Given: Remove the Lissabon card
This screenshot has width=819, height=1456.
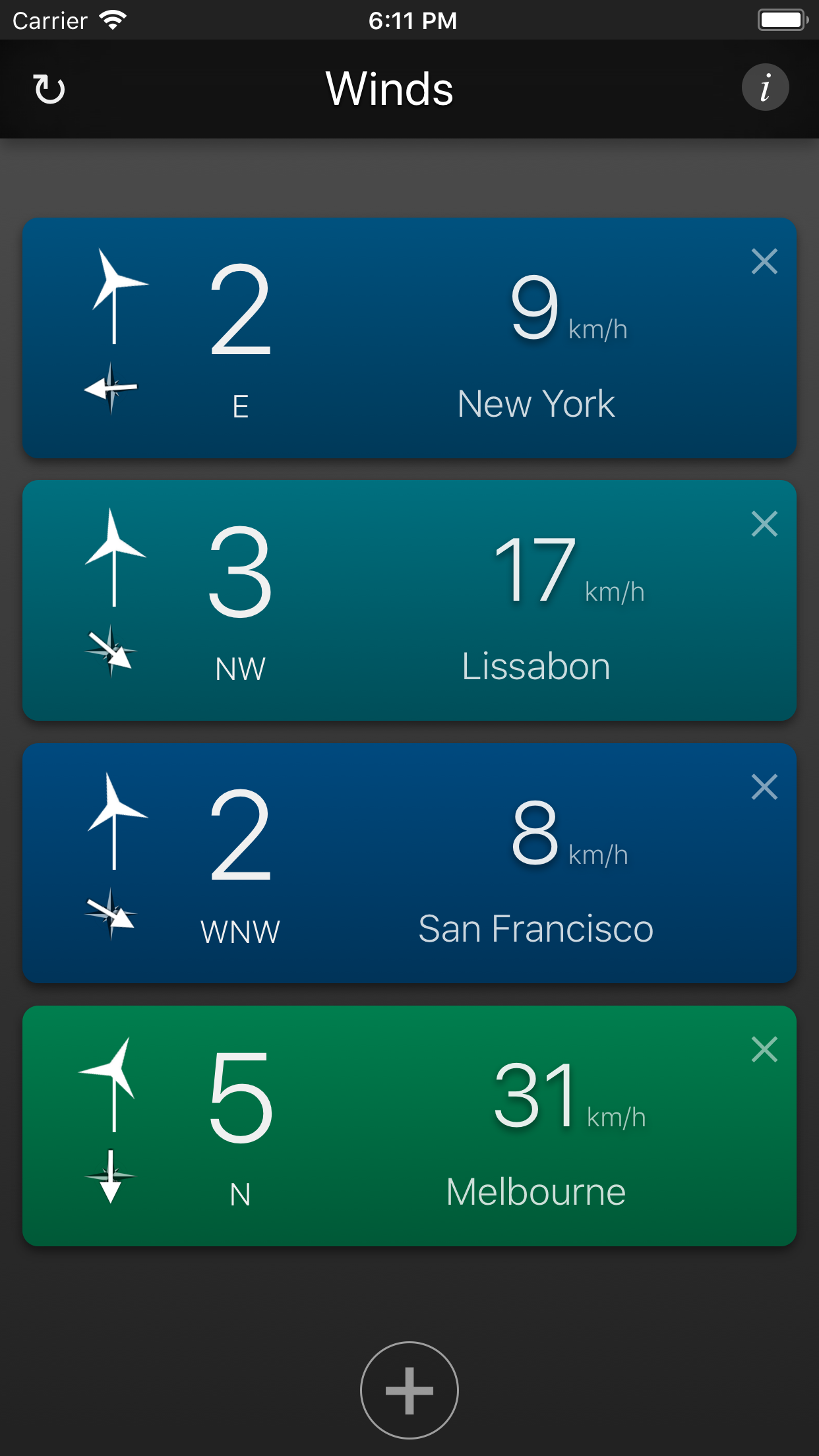Looking at the screenshot, I should [764, 524].
